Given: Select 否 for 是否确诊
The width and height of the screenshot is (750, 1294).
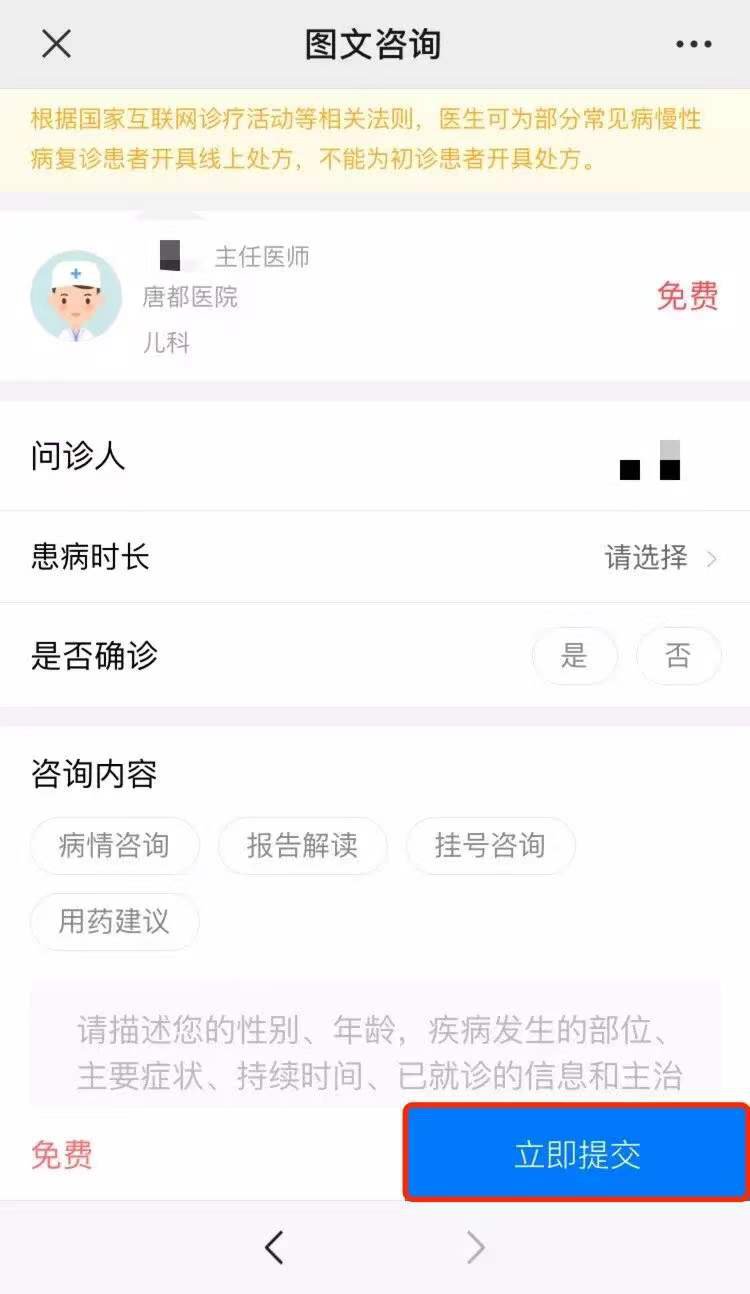Looking at the screenshot, I should [678, 656].
